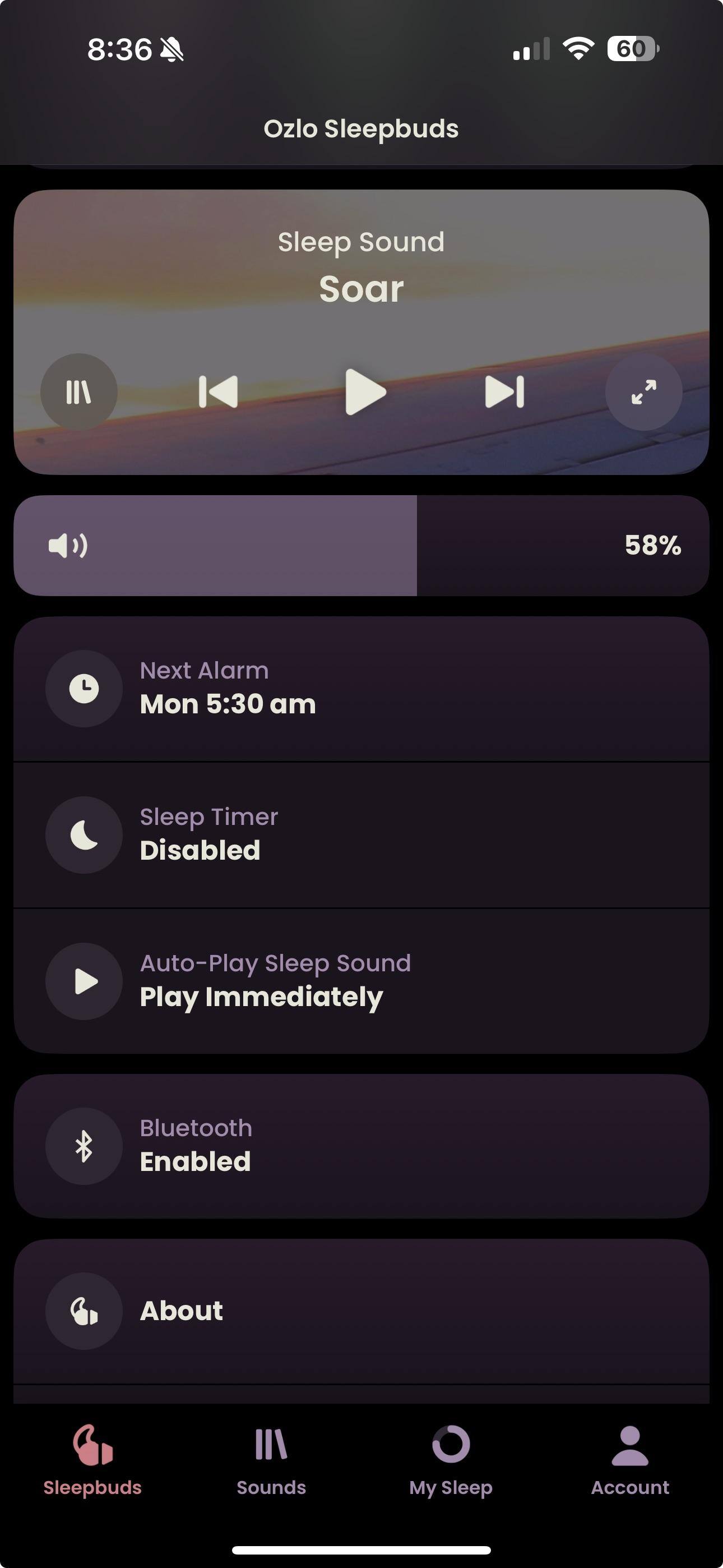Open the Next Alarm settings row

point(361,689)
